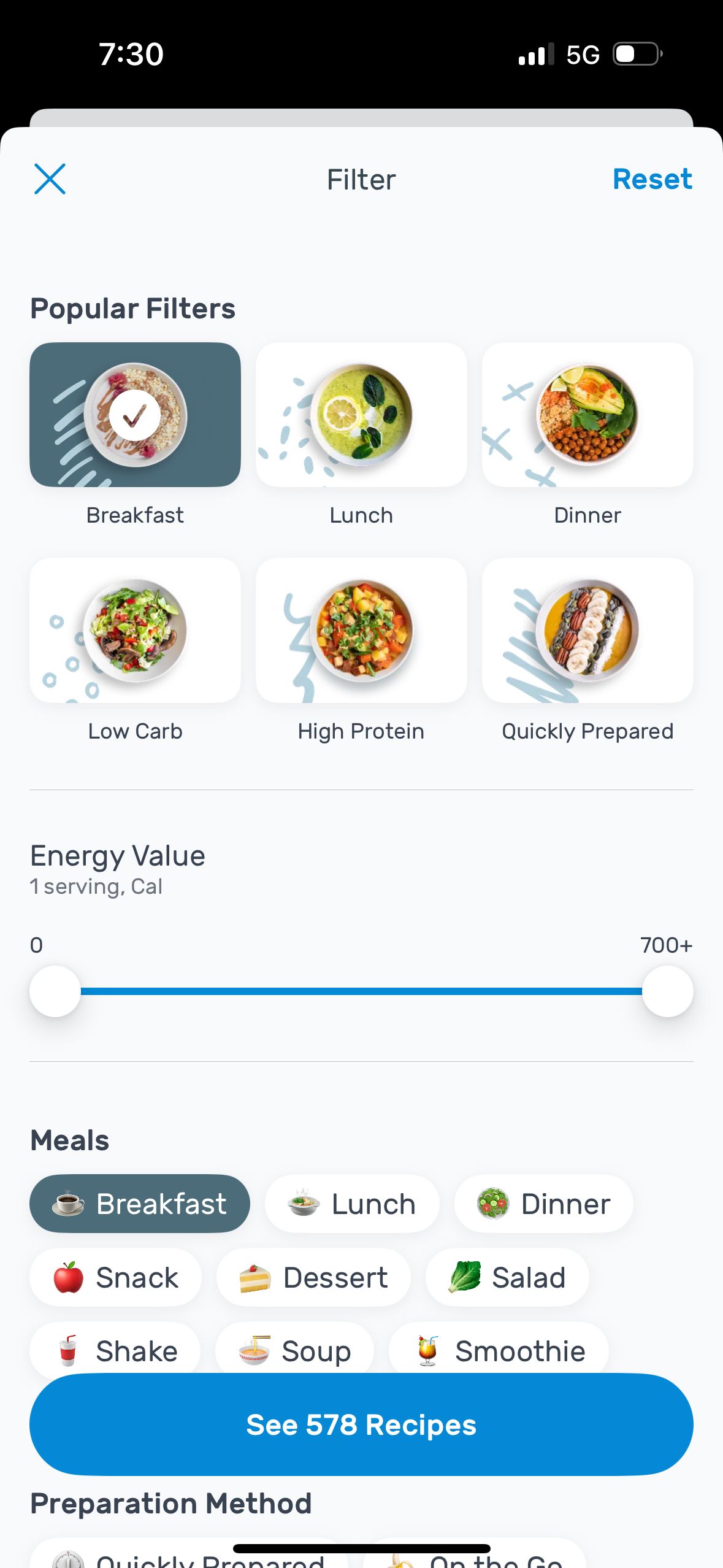Choose the Dinner popular filter tile
Viewport: 723px width, 1568px height.
[x=587, y=415]
